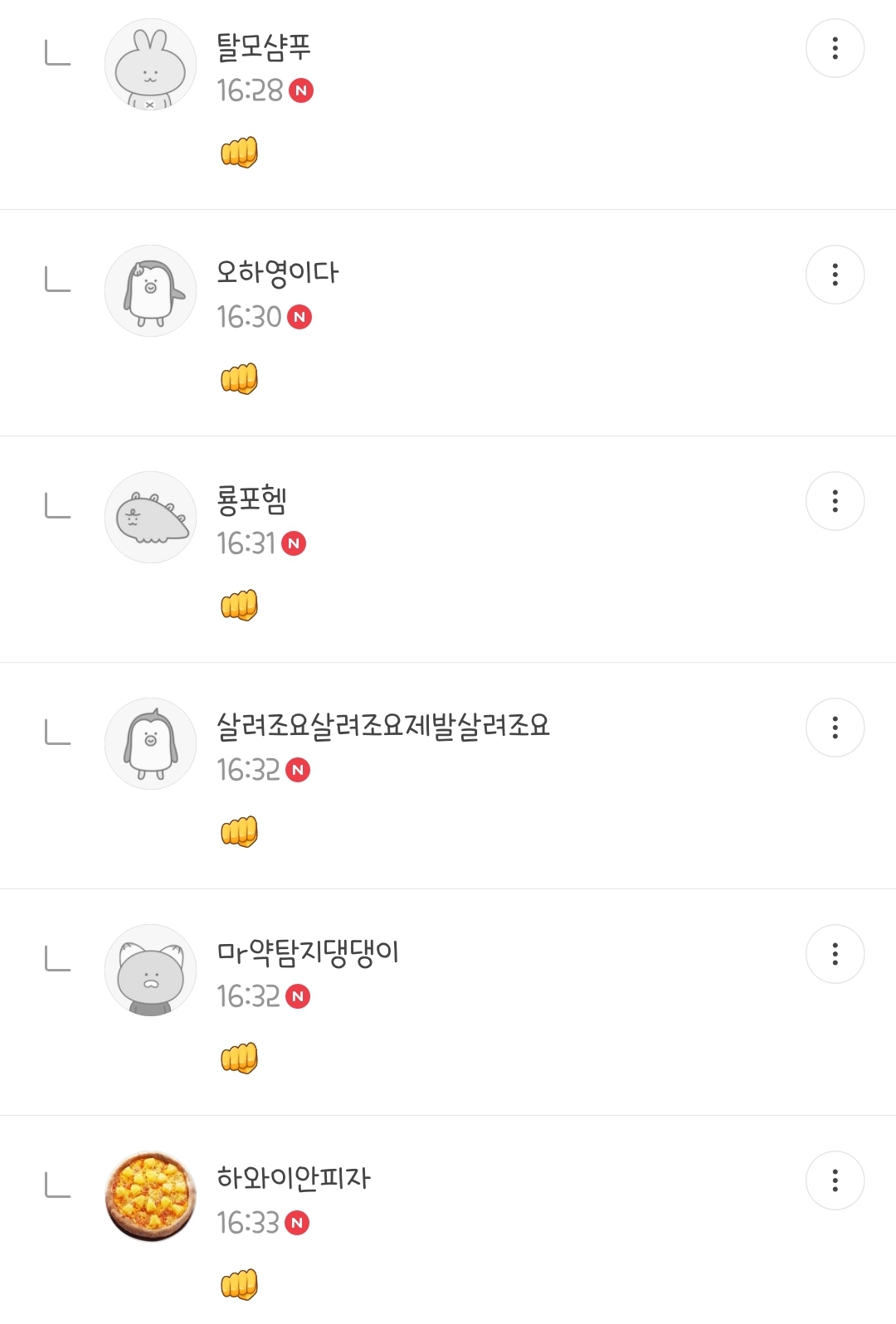
Task: View 탈모샴푸's rabbit profile picture
Action: click(x=150, y=65)
